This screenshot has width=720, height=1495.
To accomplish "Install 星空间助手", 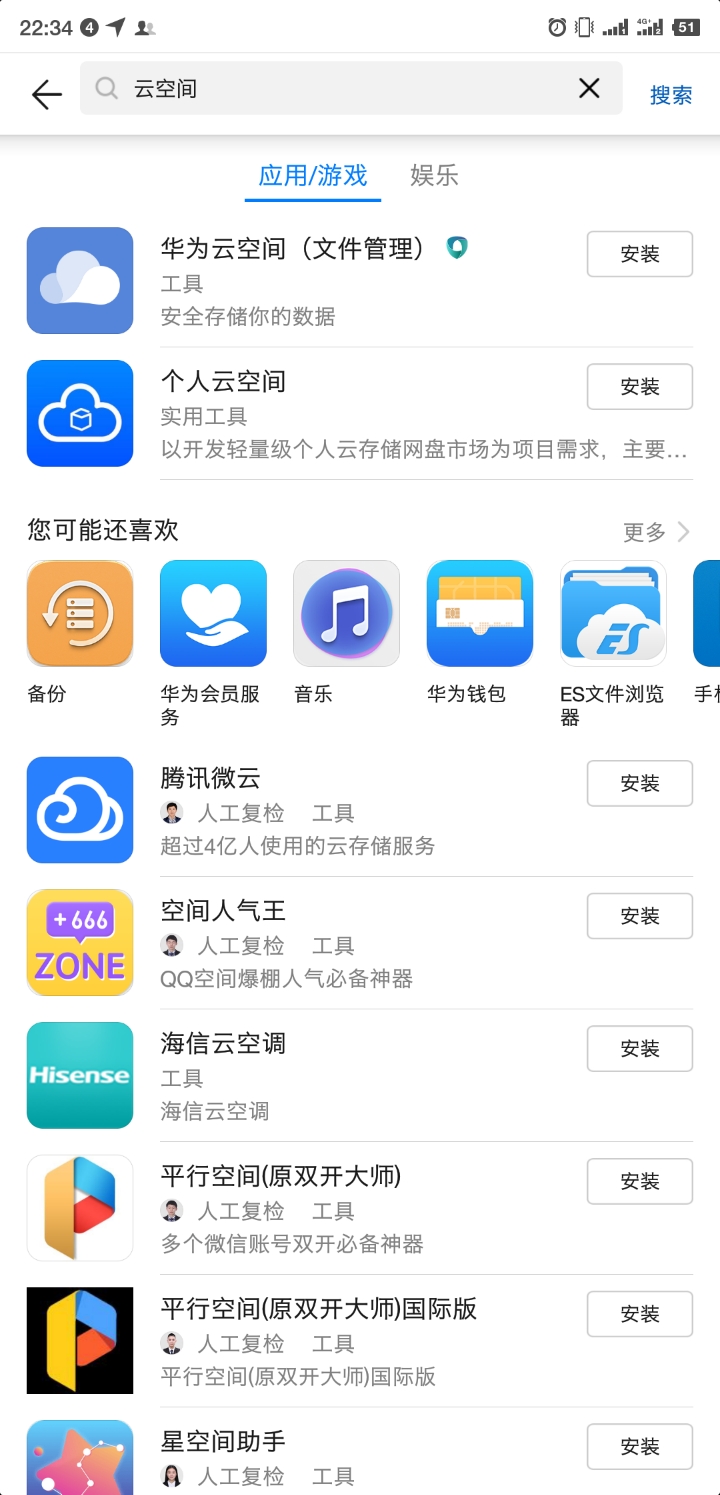I will click(639, 1446).
